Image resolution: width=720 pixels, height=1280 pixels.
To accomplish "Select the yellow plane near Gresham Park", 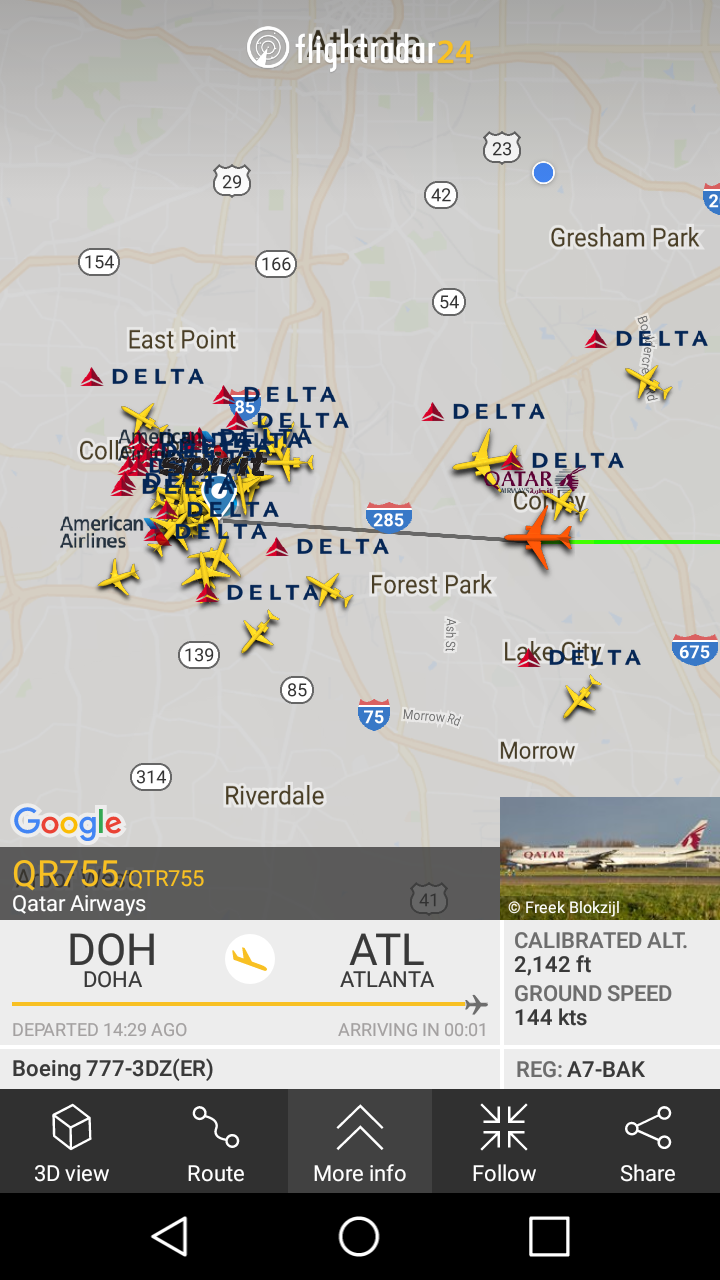I will pyautogui.click(x=648, y=382).
